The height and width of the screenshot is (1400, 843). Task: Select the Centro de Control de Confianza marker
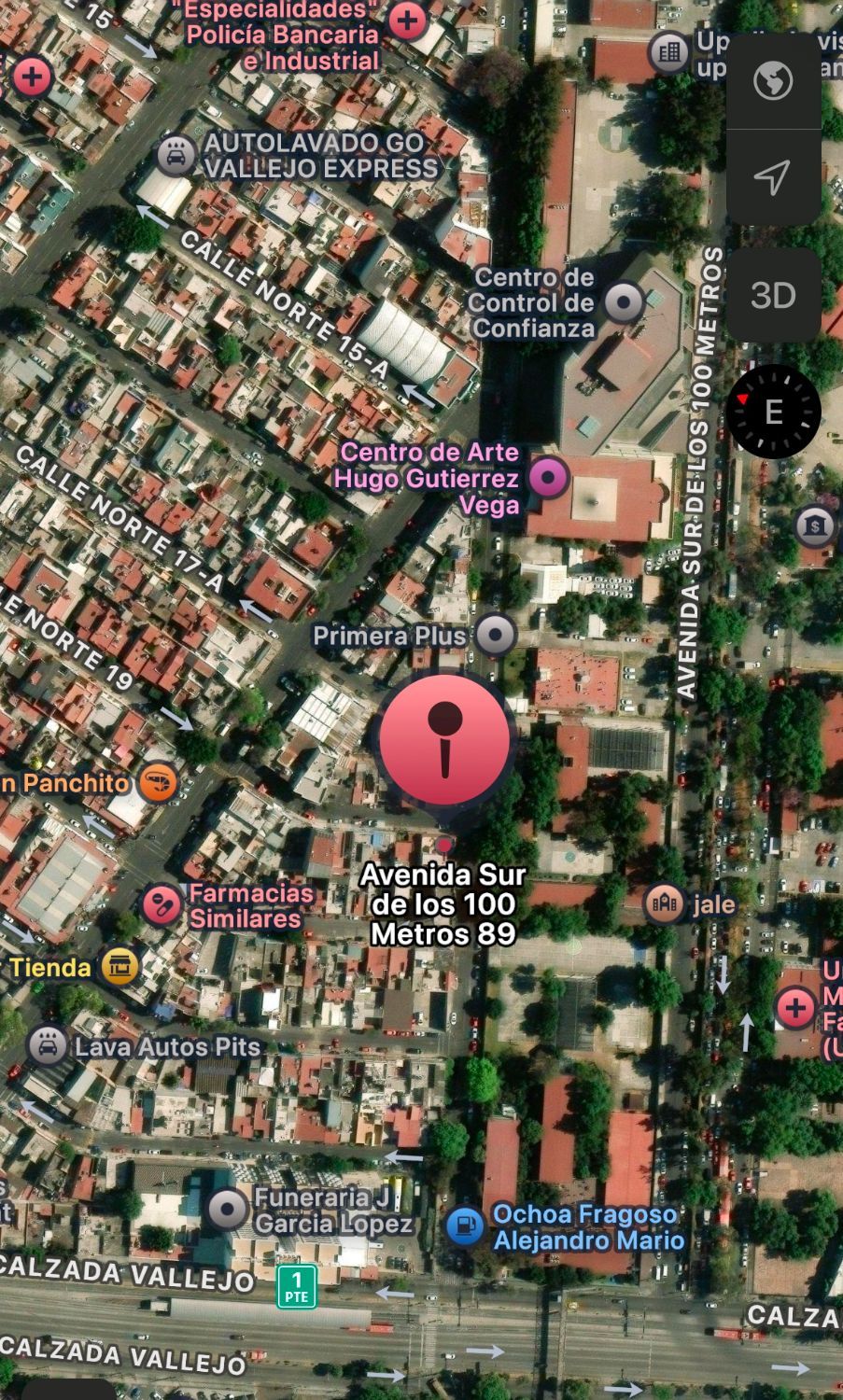[x=624, y=302]
